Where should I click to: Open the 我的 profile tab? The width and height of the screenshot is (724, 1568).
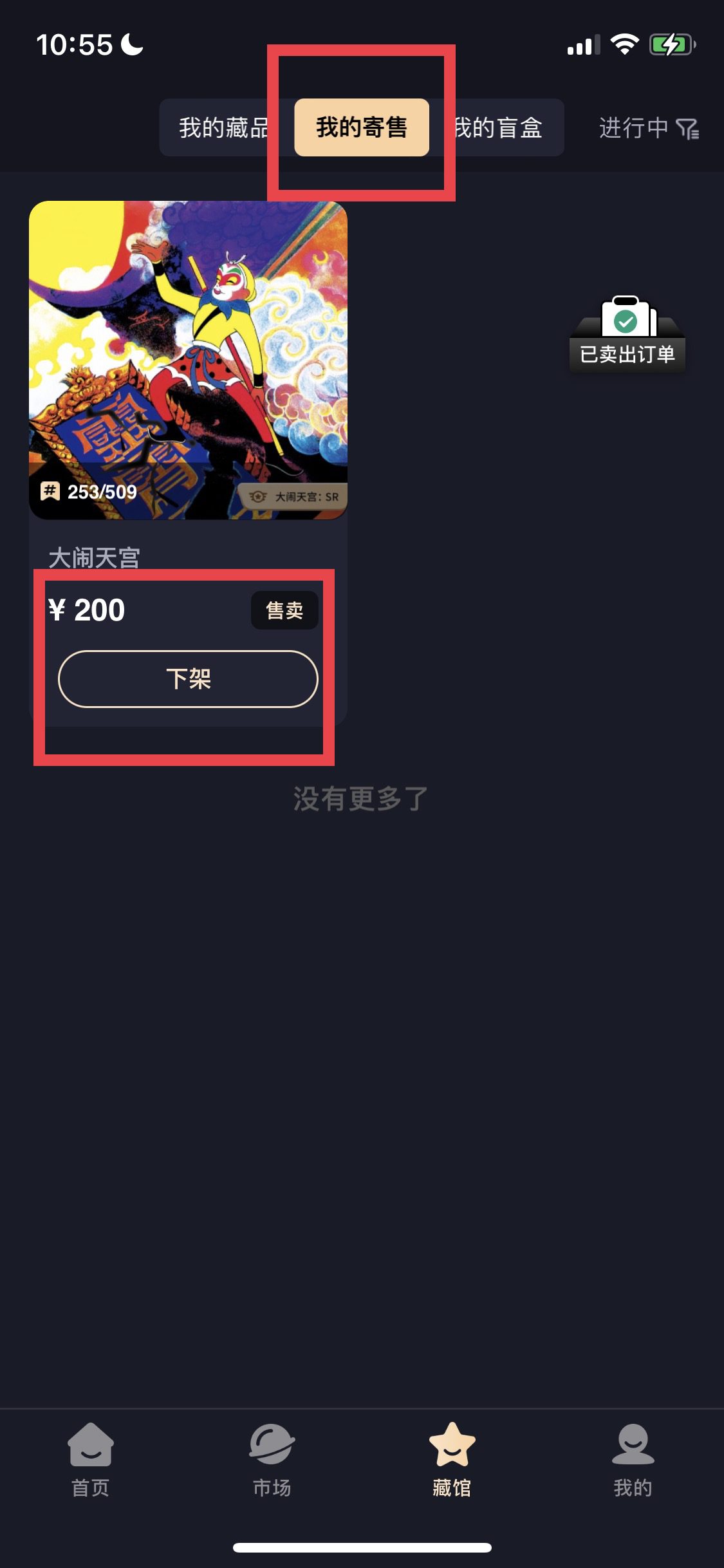[633, 1460]
